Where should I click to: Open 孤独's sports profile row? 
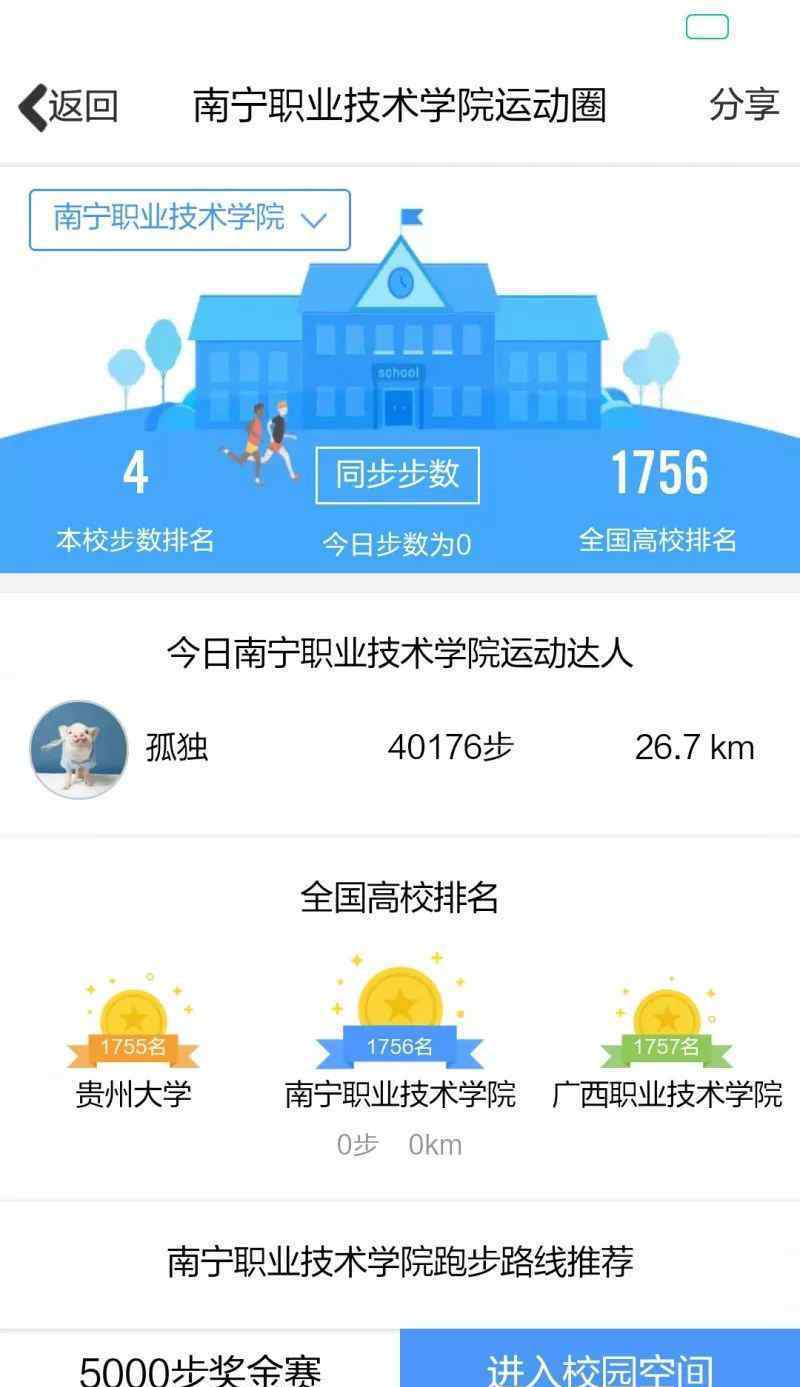point(400,748)
